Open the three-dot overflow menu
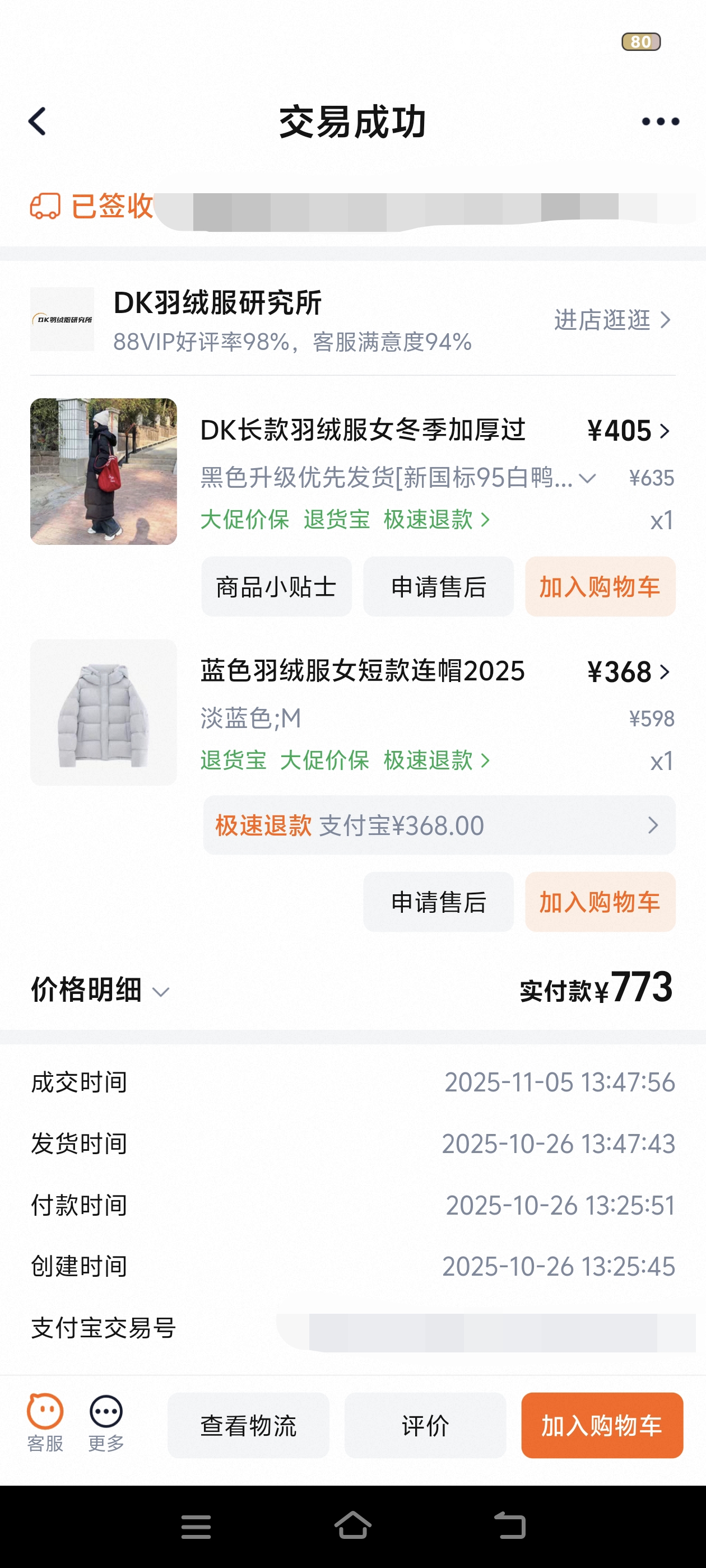Image resolution: width=706 pixels, height=1568 pixels. pos(660,122)
